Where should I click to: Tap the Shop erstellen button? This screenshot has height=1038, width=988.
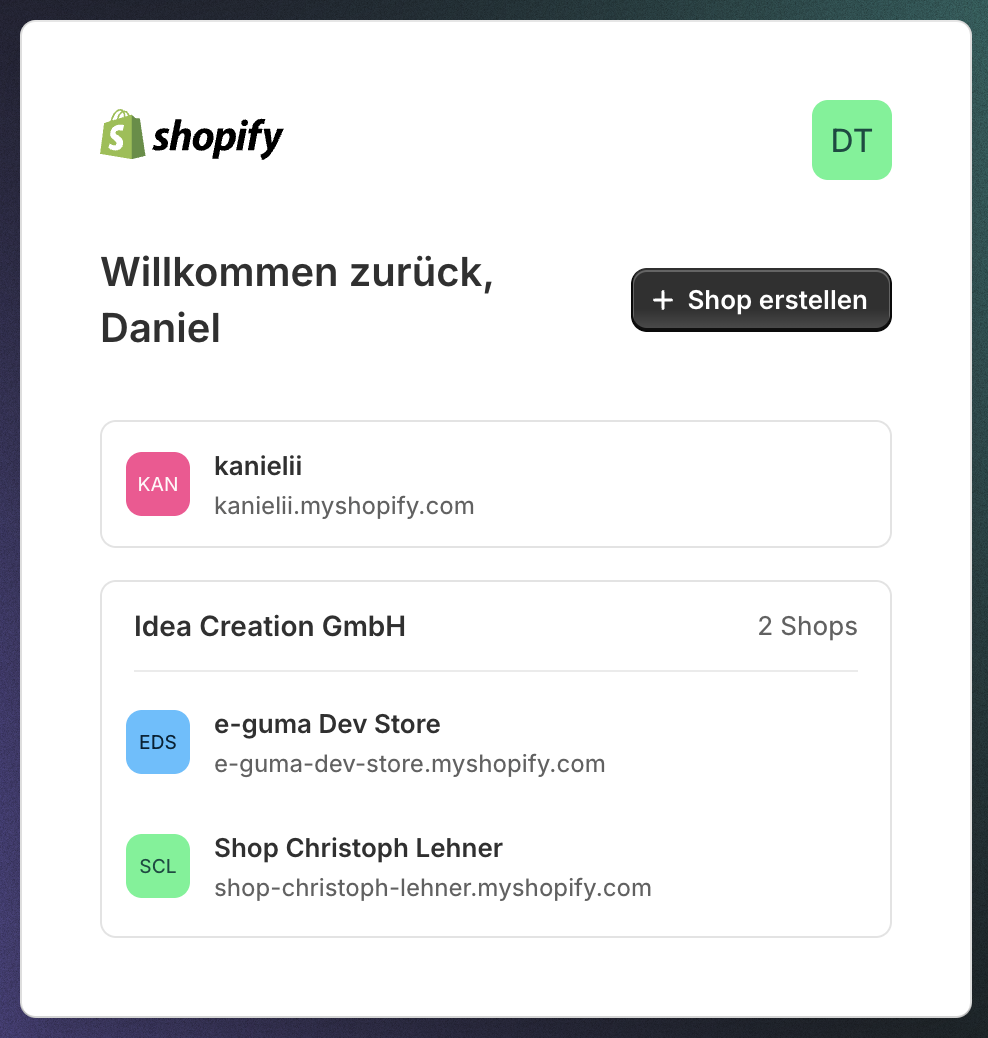click(x=761, y=300)
